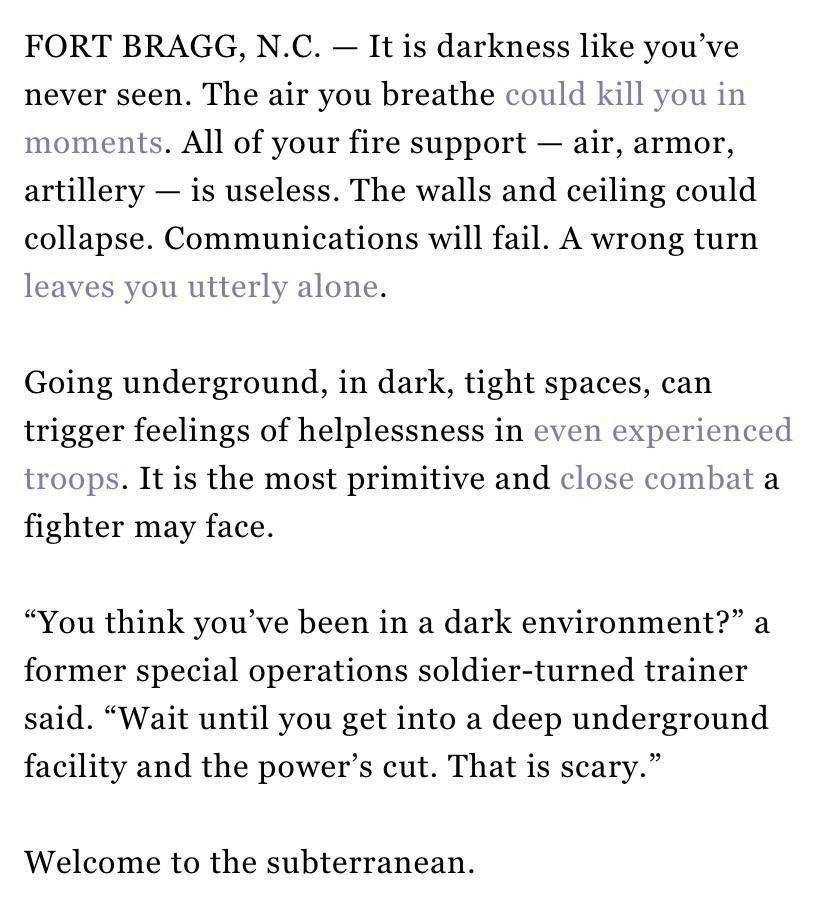Open the 'even experienced troops' link

point(662,431)
